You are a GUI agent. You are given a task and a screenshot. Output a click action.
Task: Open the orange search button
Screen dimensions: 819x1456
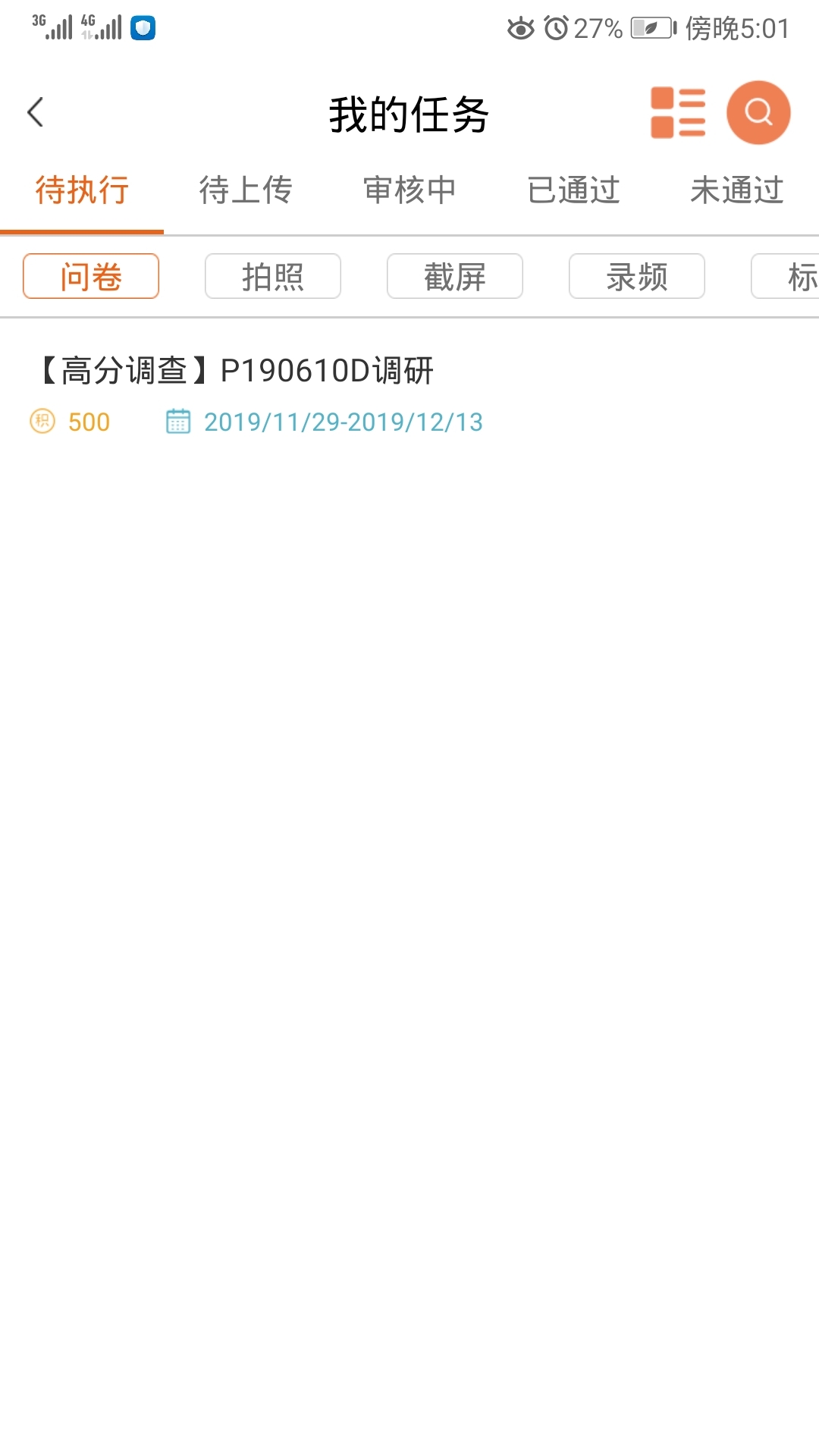[x=758, y=113]
